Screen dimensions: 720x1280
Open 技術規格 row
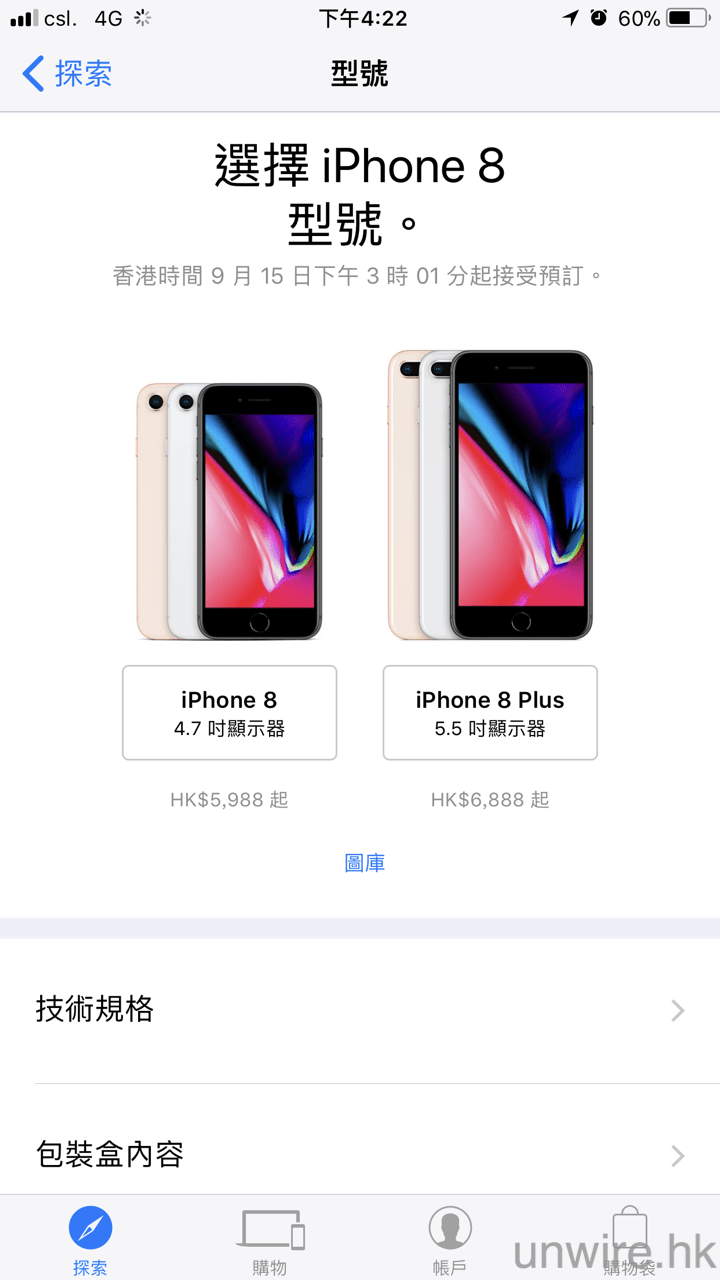point(360,1010)
